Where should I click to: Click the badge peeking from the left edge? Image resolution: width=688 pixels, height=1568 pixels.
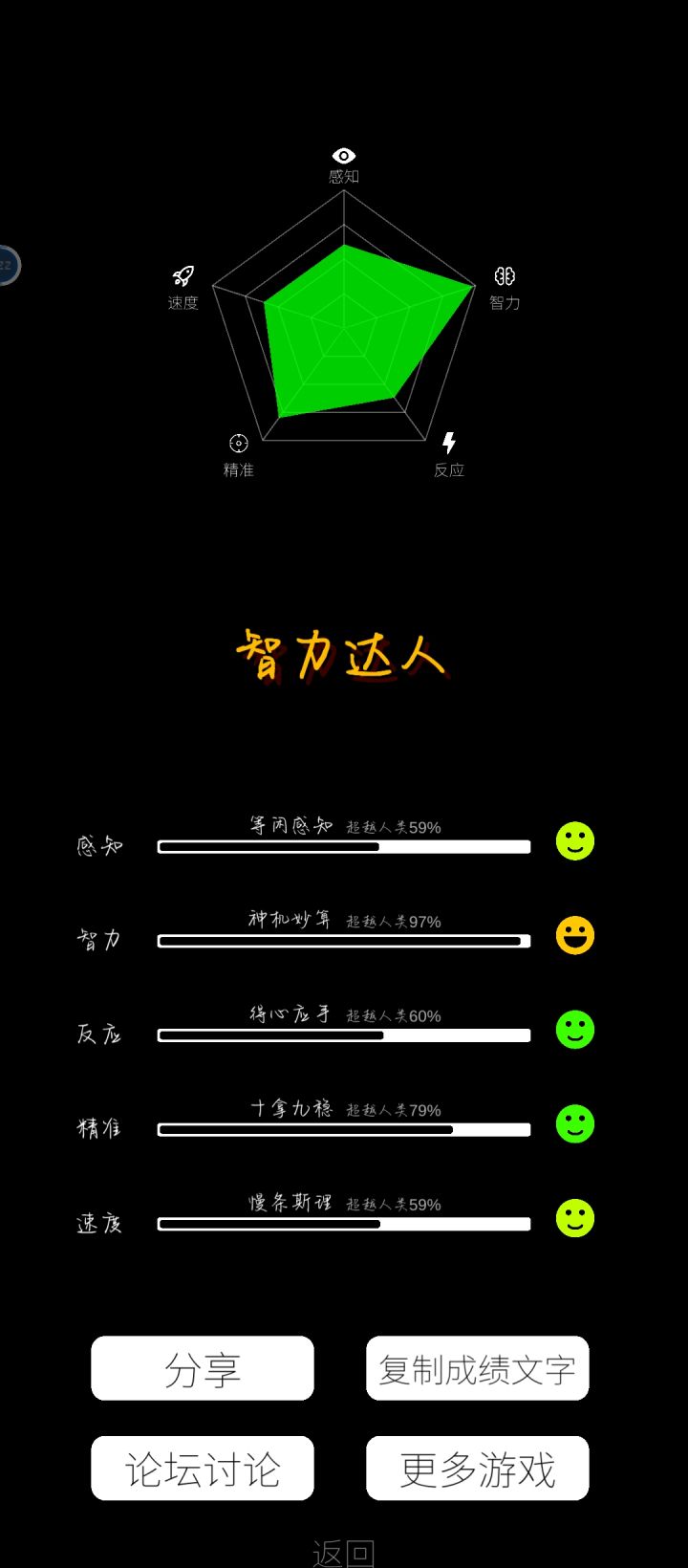pos(8,265)
